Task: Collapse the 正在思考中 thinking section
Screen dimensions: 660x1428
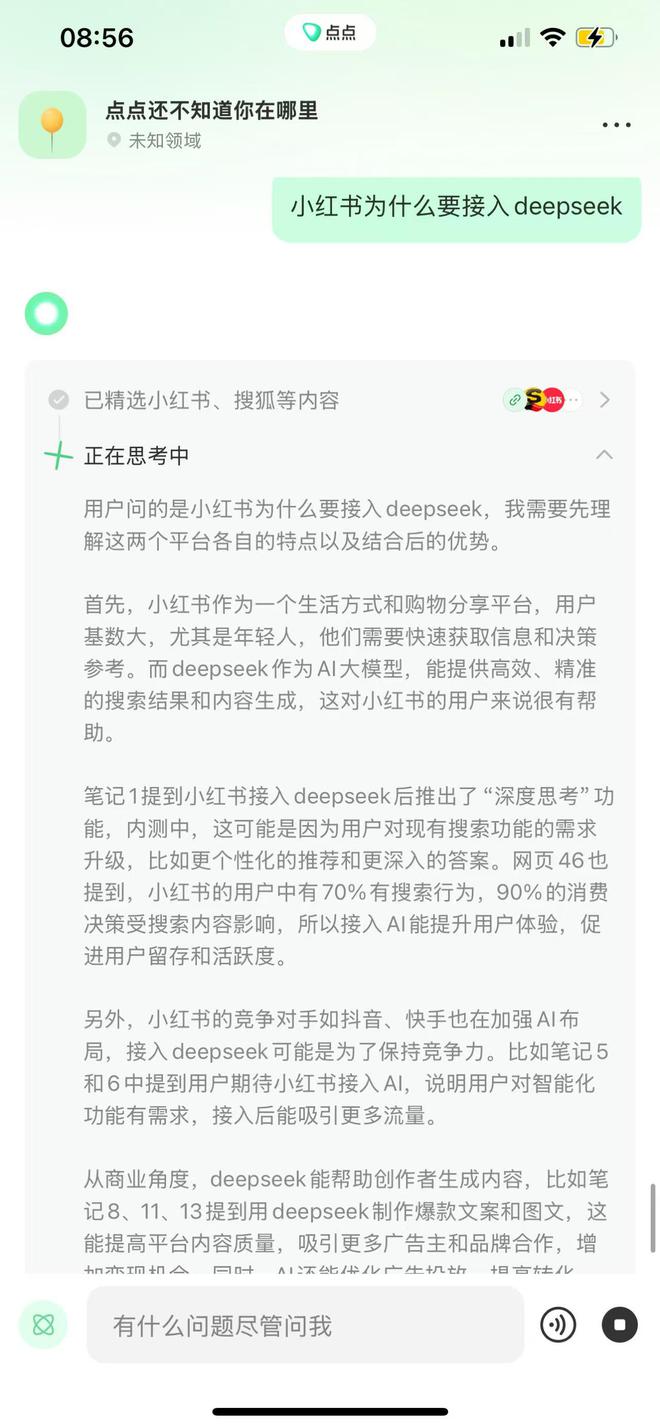Action: pos(604,455)
